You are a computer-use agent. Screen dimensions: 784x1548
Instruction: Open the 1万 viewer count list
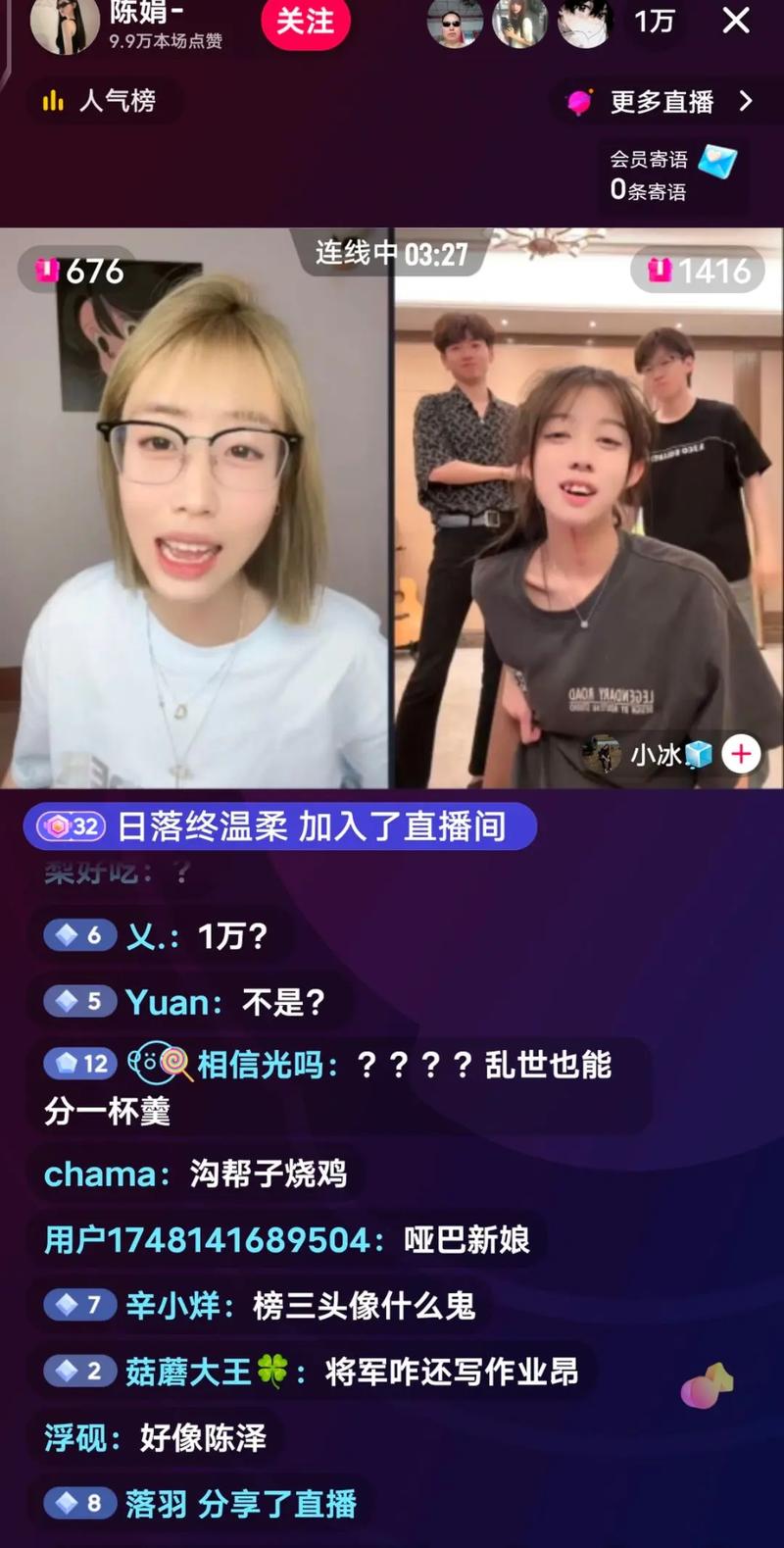click(654, 21)
